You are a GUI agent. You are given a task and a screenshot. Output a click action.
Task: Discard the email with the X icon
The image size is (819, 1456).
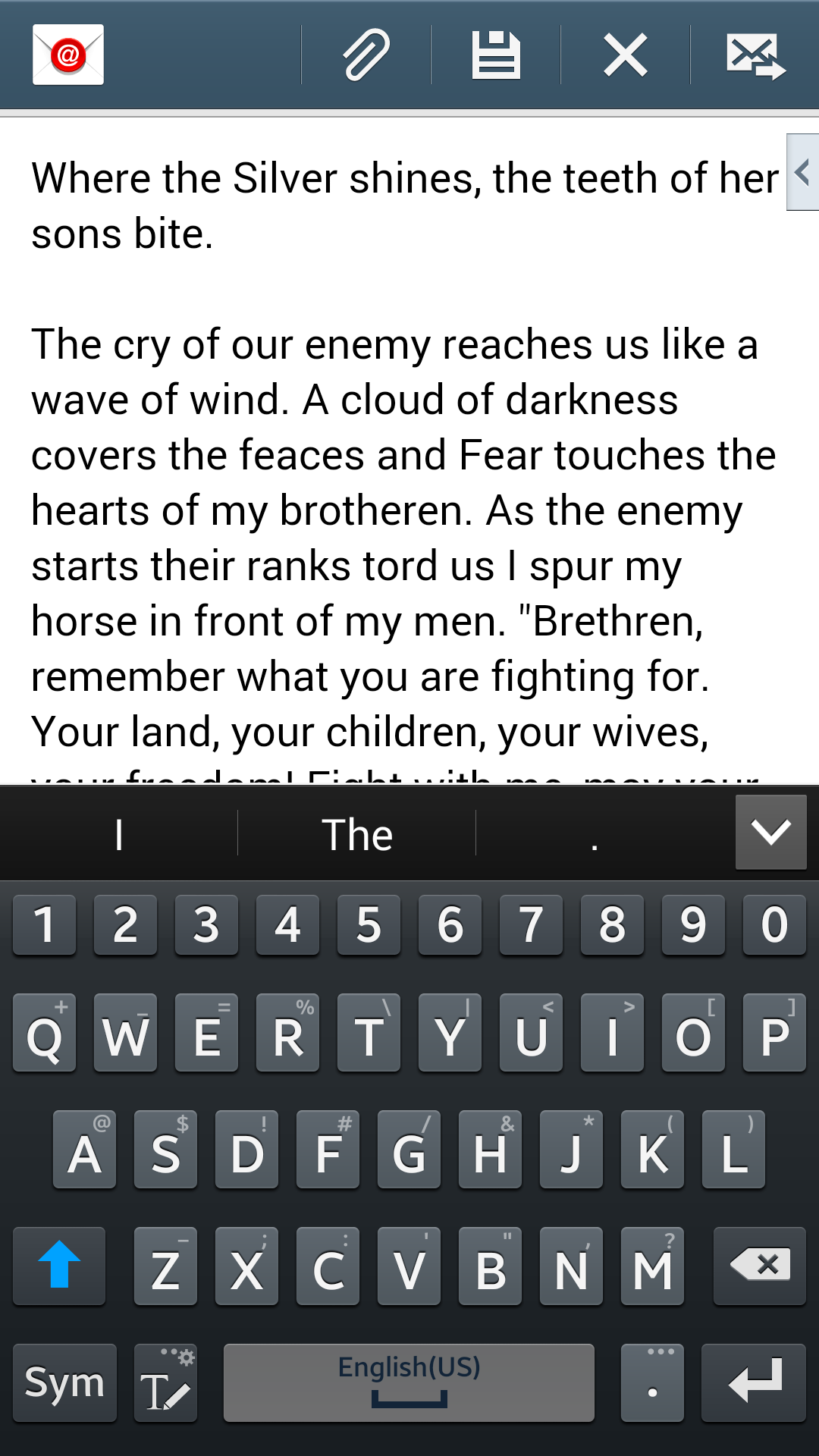(626, 55)
